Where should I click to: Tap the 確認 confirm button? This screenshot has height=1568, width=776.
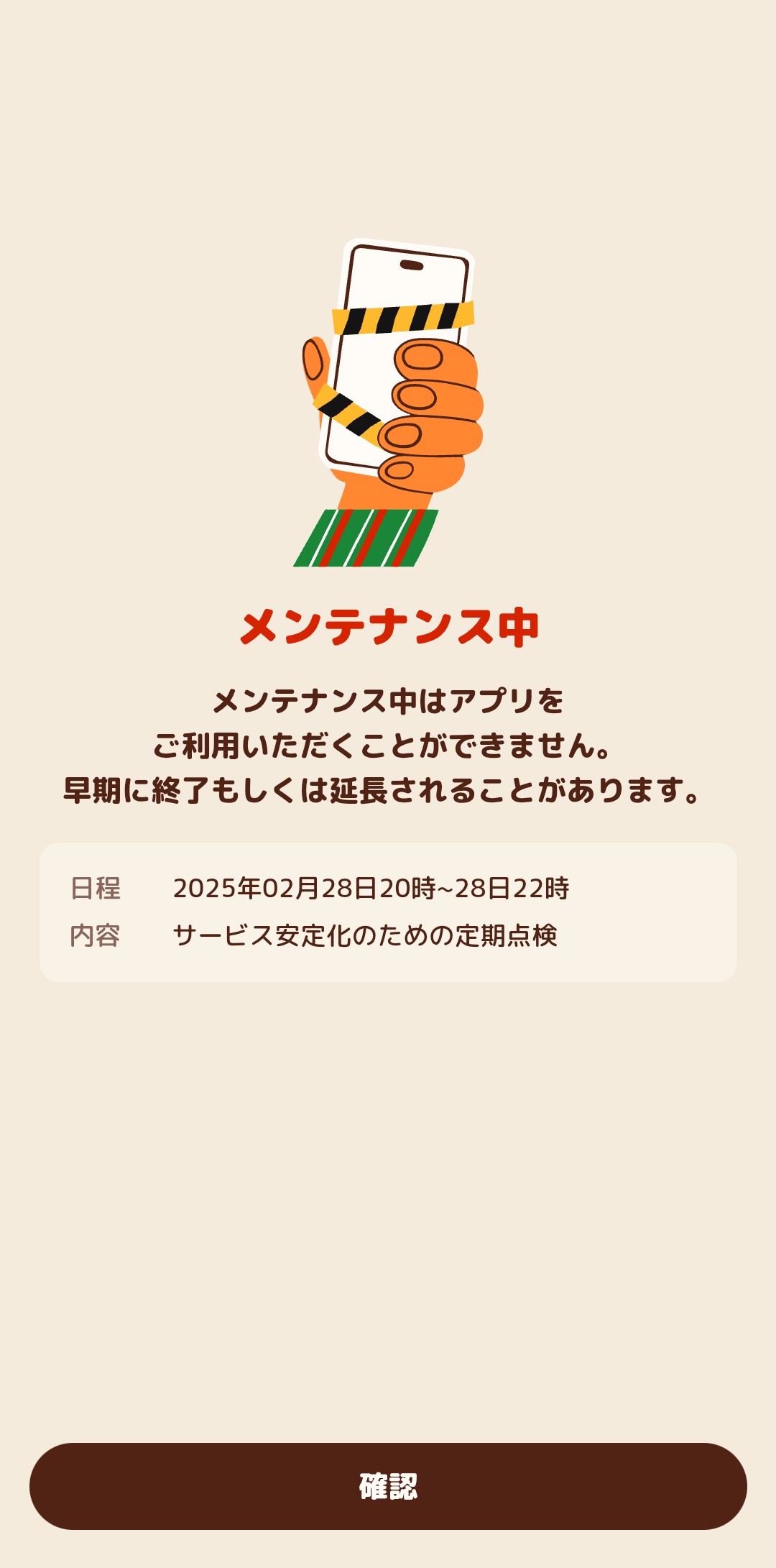[x=388, y=1486]
